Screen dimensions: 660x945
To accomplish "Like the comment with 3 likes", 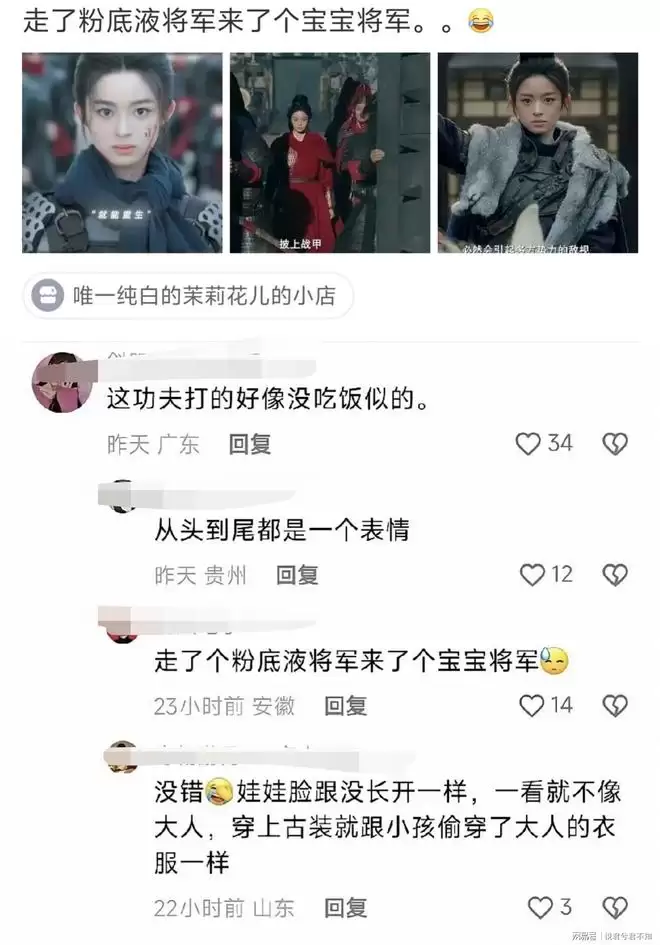I will (x=540, y=908).
